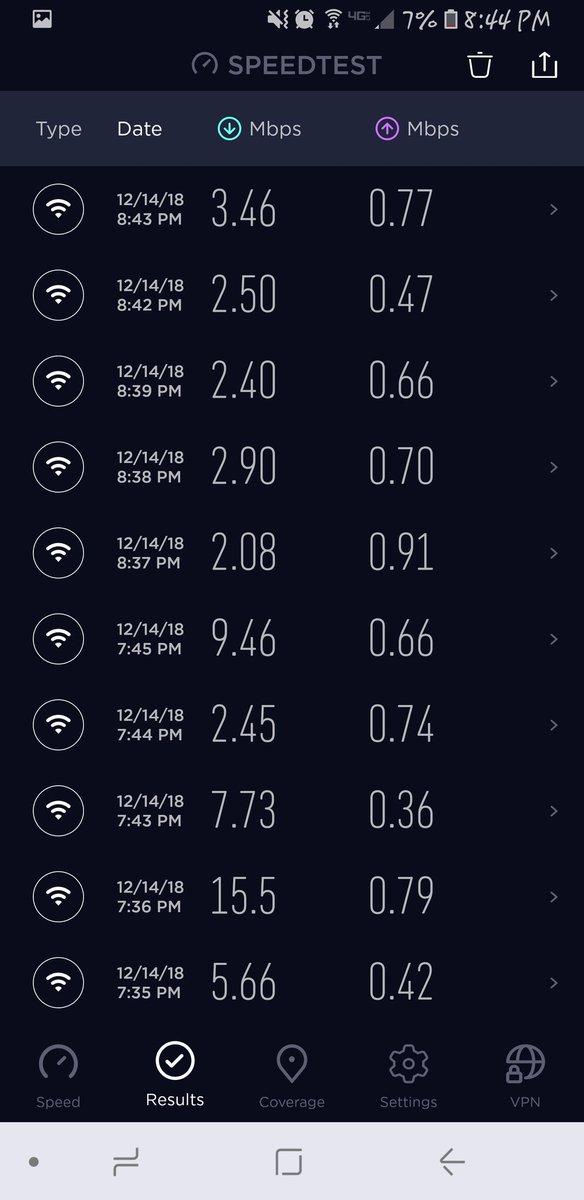Sort by download Mbps column
Screen dimensions: 584x1200
pos(259,129)
